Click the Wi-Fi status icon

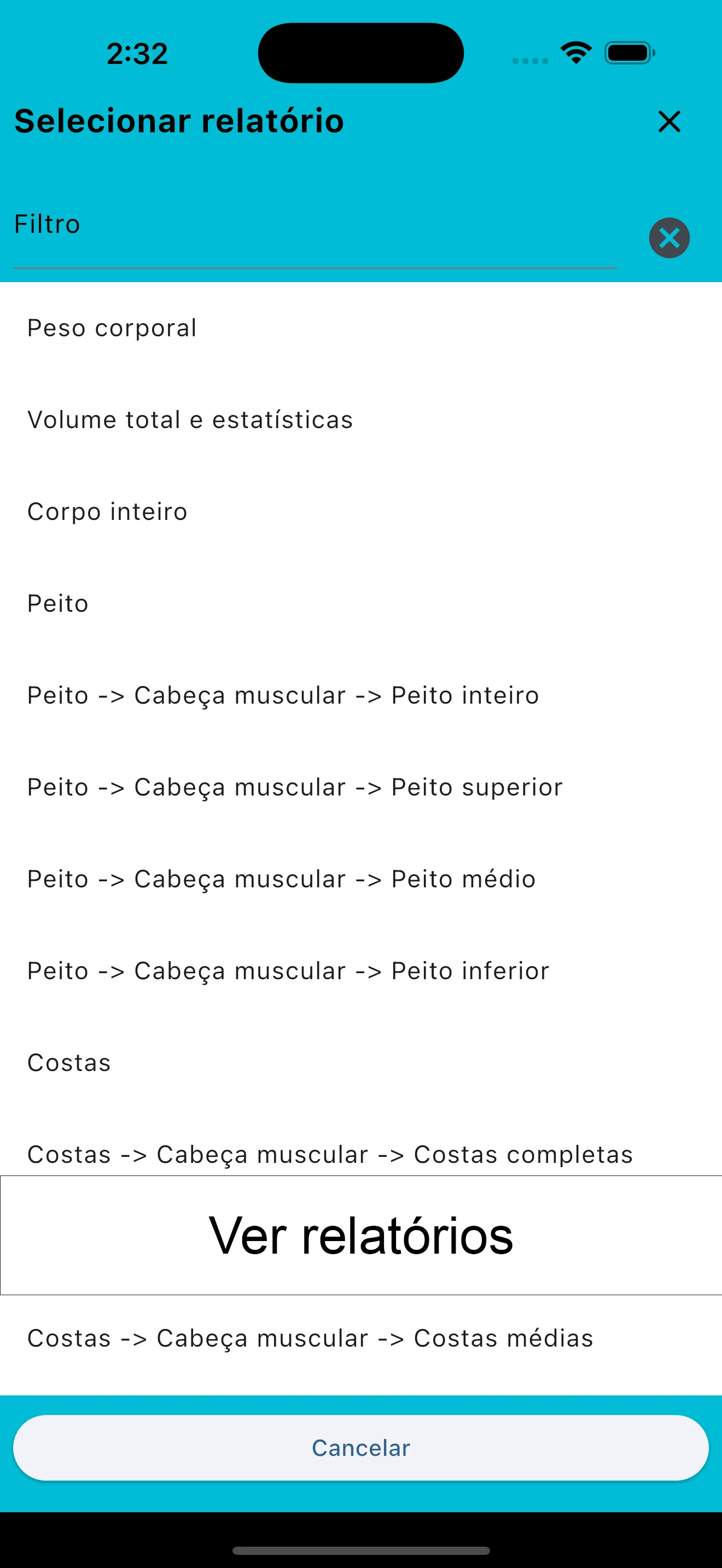[575, 54]
